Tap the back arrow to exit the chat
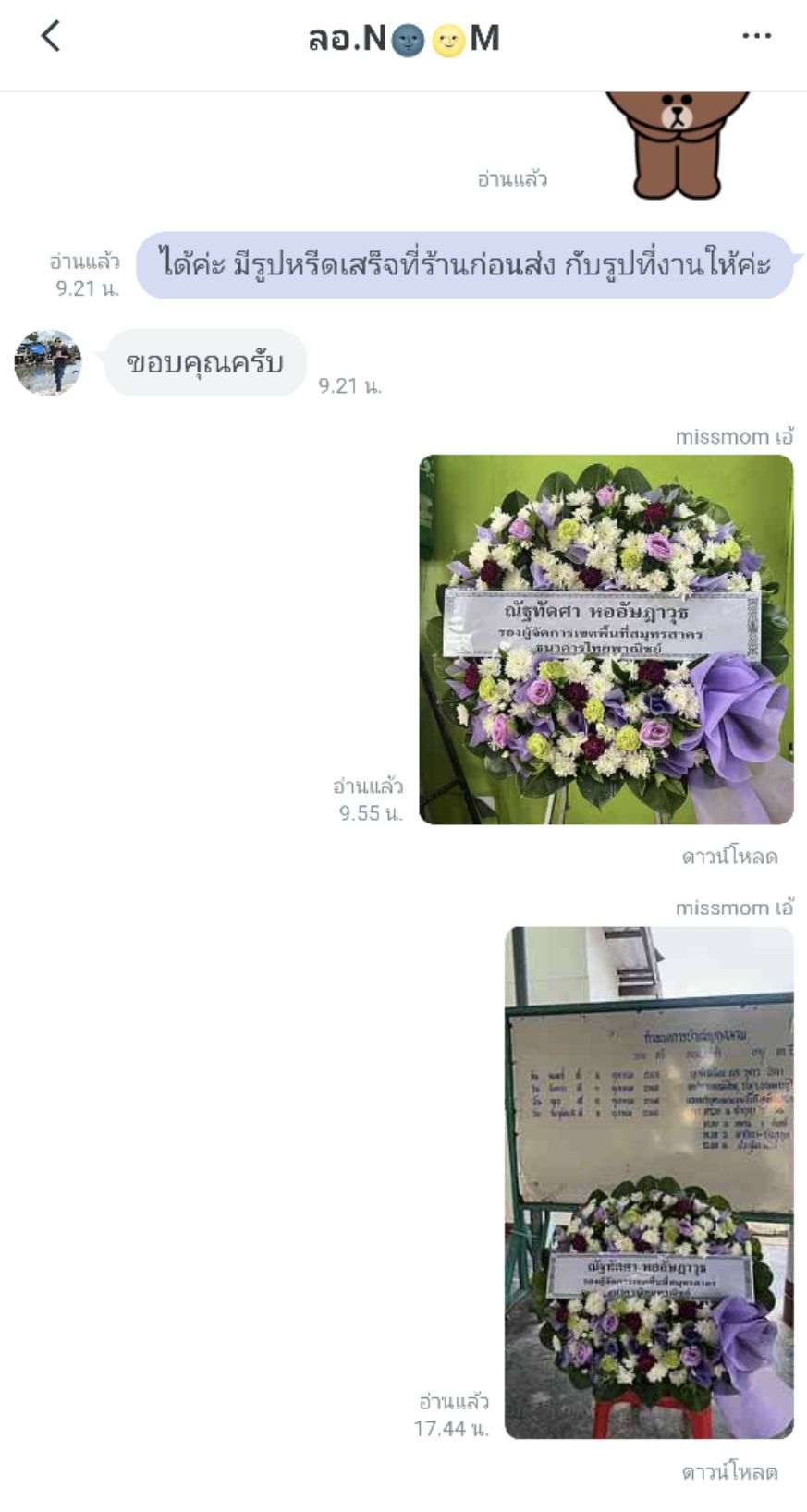This screenshot has height=1512, width=807. point(48,38)
